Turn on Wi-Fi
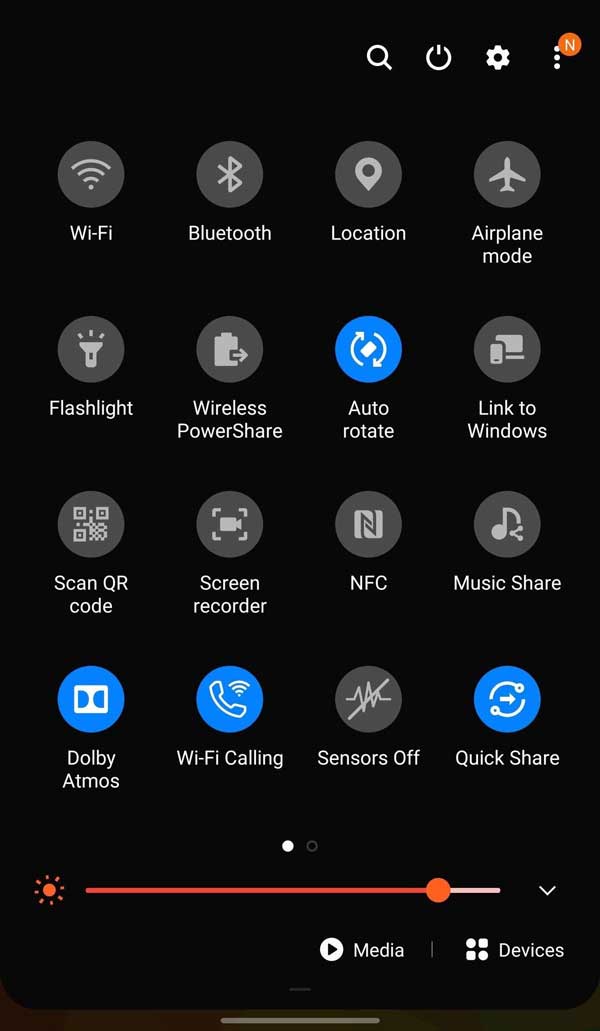600x1031 pixels. pyautogui.click(x=91, y=175)
